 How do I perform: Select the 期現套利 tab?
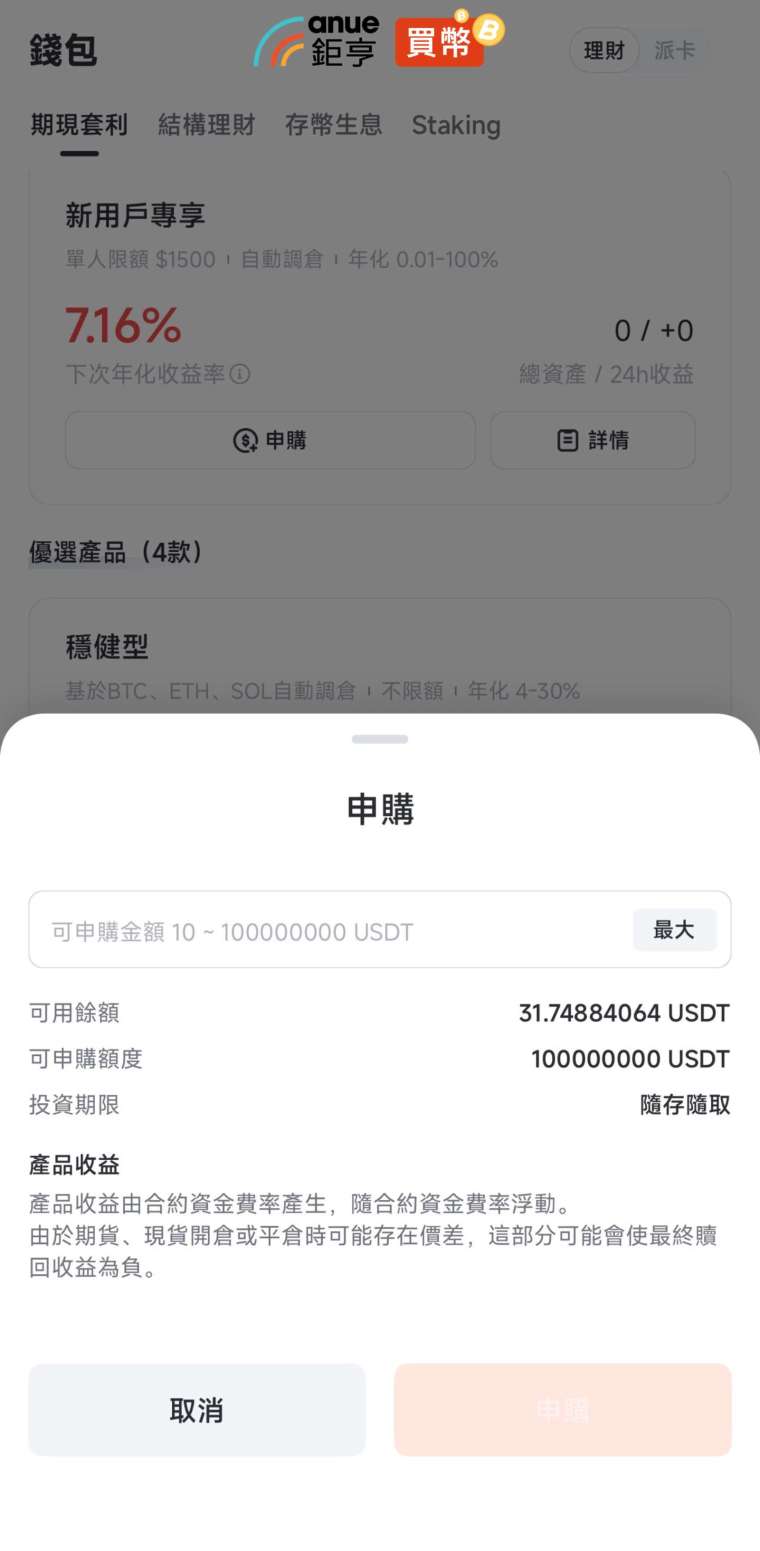coord(79,125)
